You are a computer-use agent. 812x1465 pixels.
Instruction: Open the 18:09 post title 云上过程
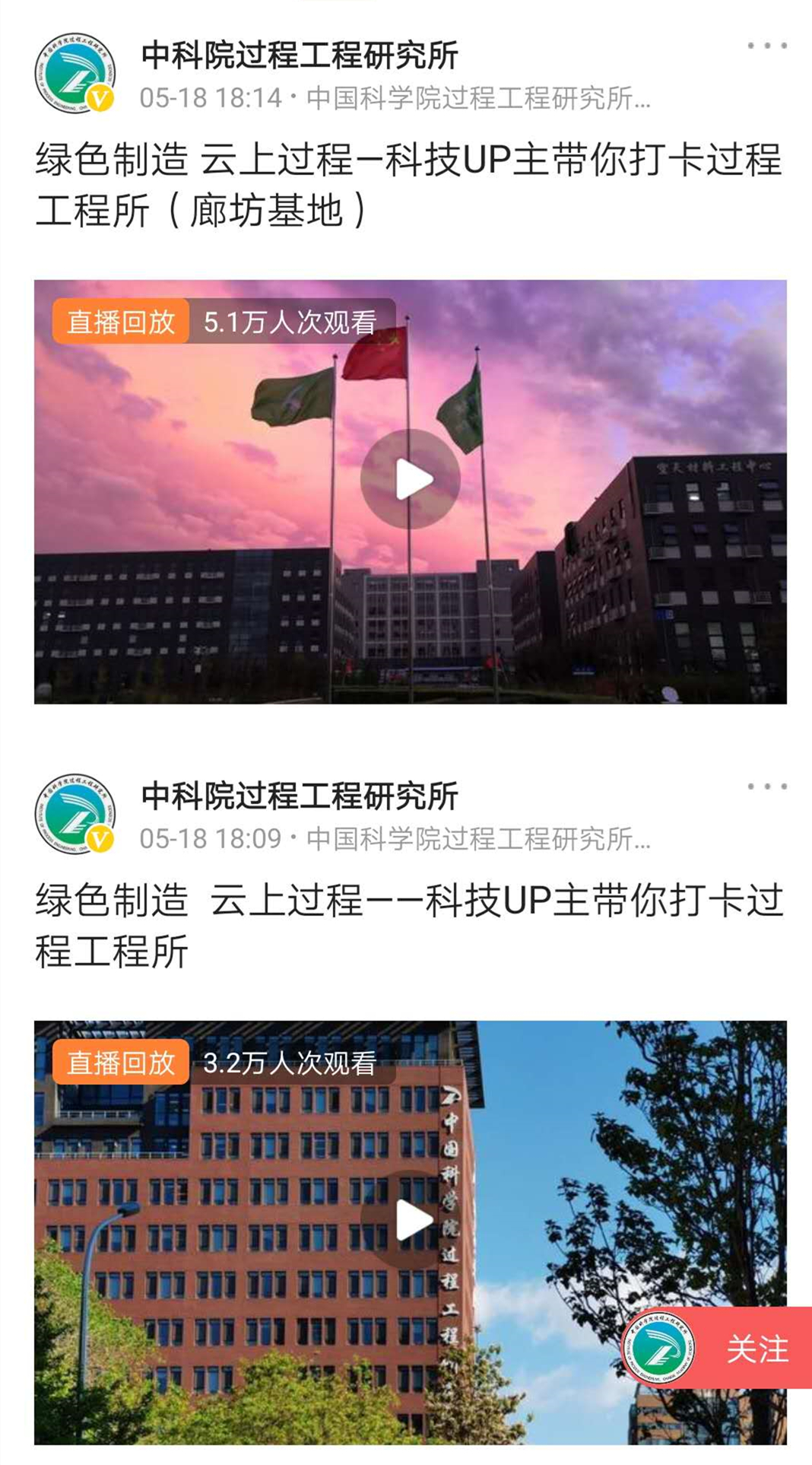click(x=408, y=926)
